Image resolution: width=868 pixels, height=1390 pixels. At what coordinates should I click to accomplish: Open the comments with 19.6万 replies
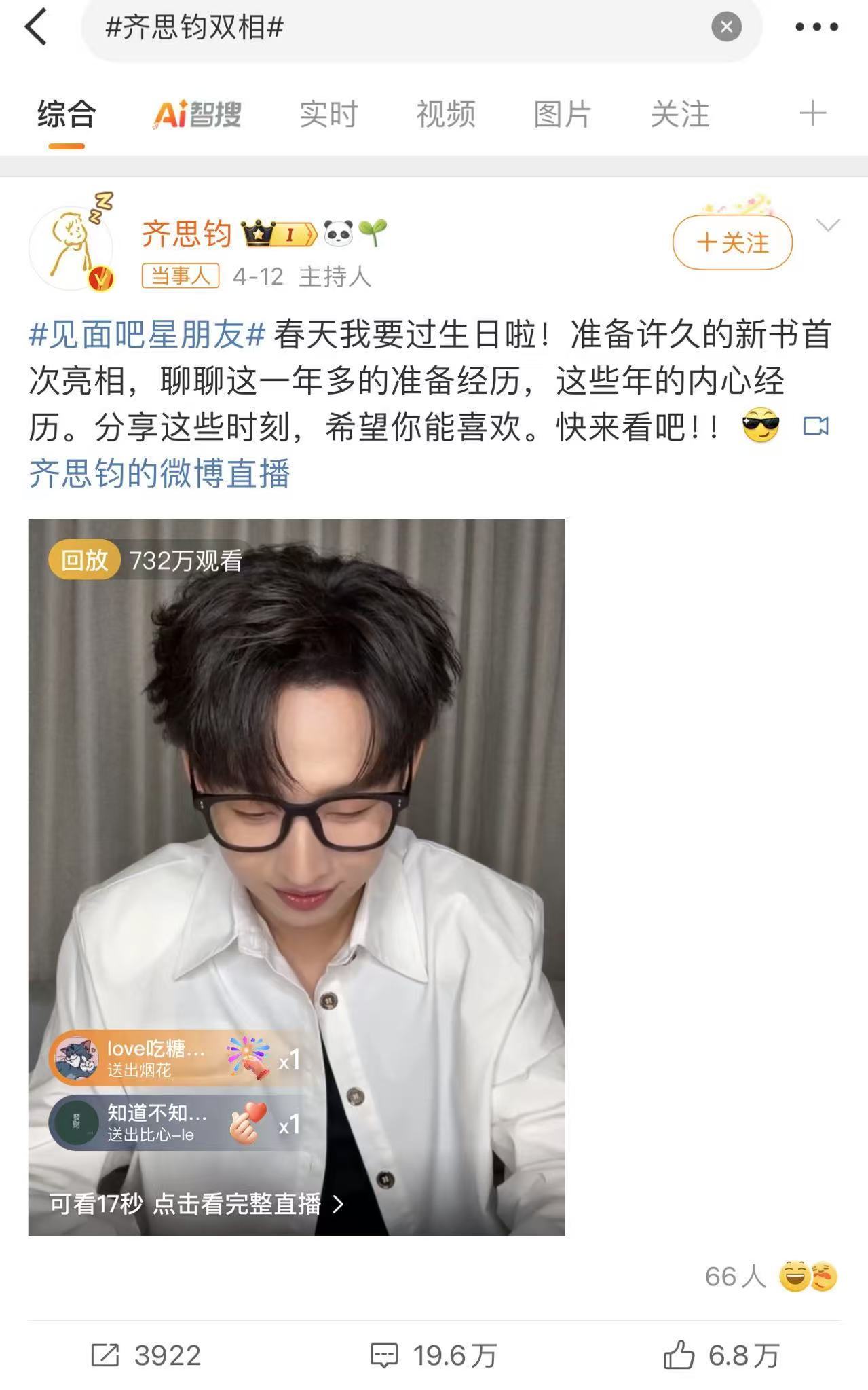(x=434, y=1355)
